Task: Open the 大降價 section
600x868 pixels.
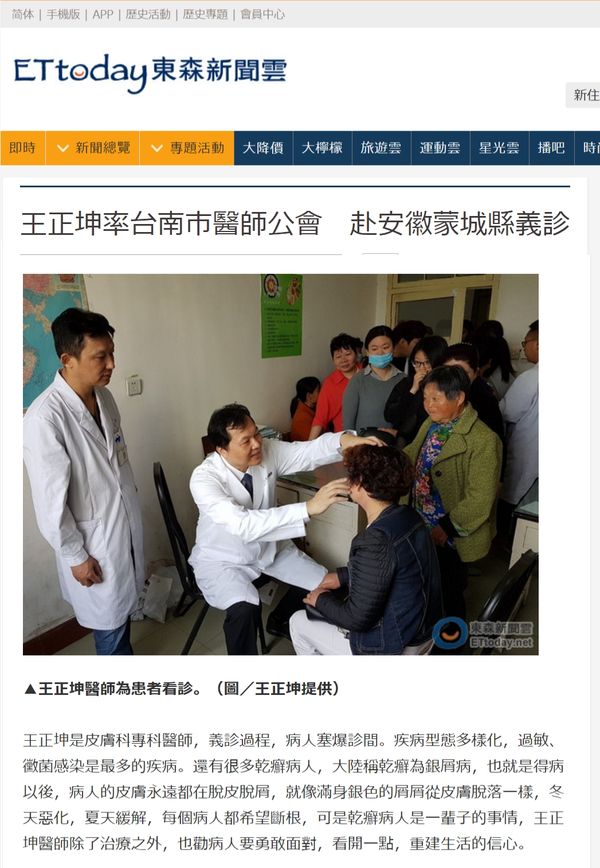Action: [x=263, y=148]
